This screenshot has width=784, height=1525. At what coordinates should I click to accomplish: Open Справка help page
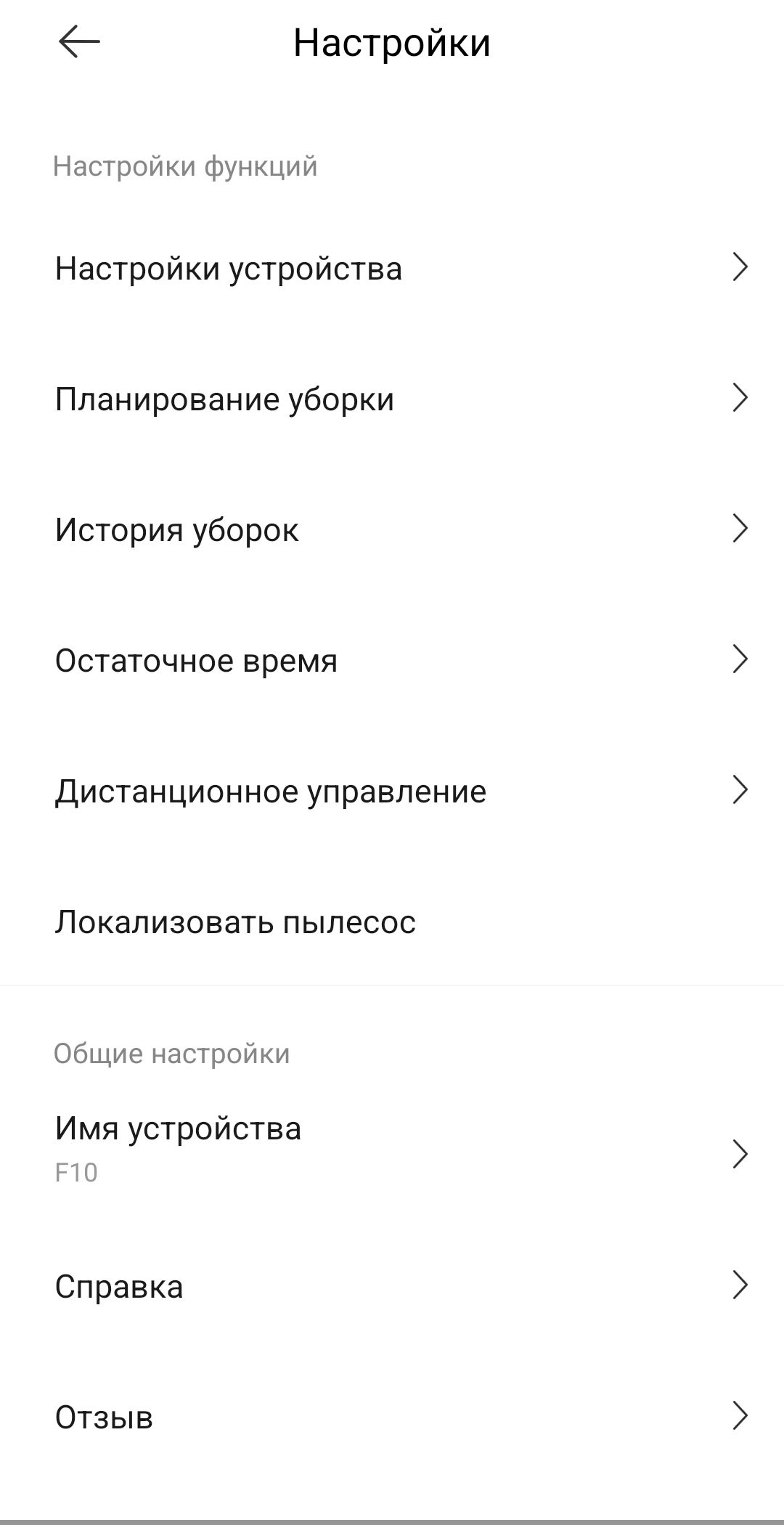(x=392, y=1286)
